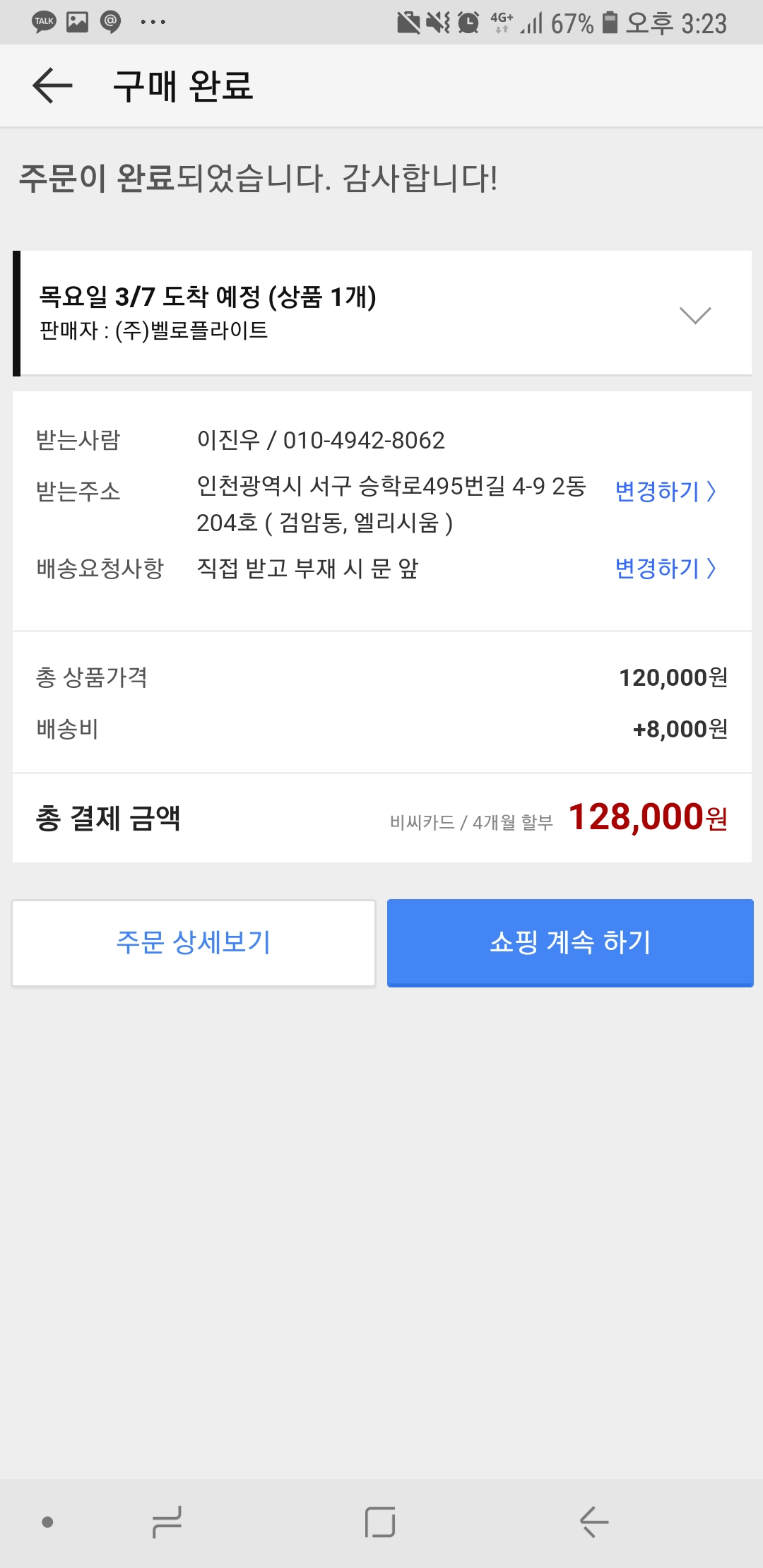The image size is (763, 1568).
Task: Open 주문 상세보기 order details
Action: (x=194, y=943)
